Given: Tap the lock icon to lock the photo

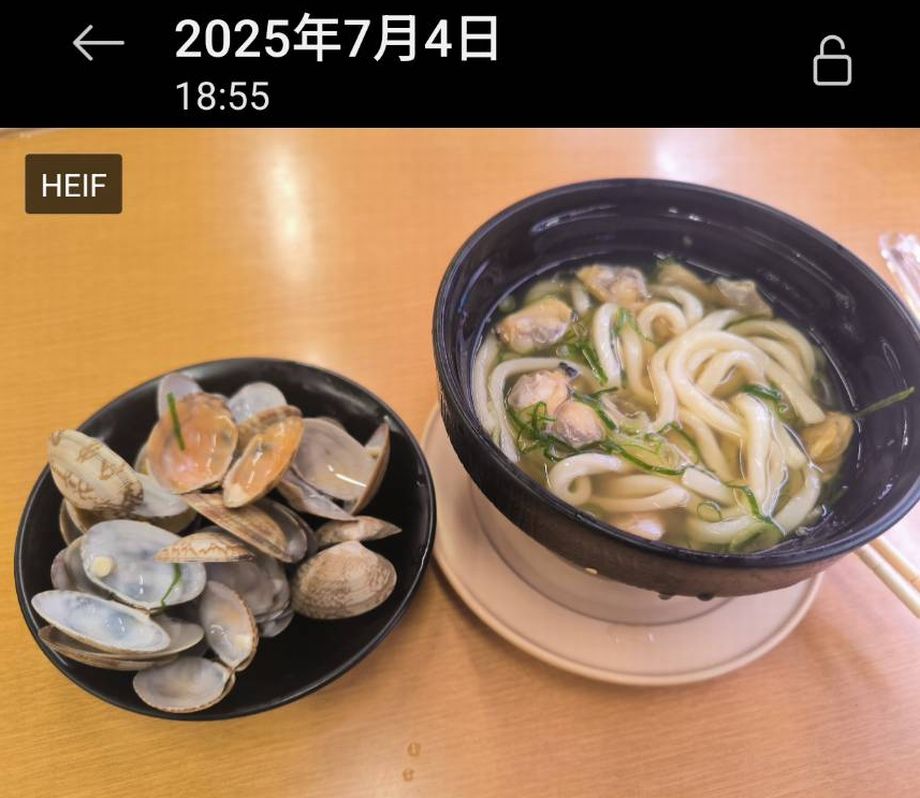Looking at the screenshot, I should click(x=831, y=61).
